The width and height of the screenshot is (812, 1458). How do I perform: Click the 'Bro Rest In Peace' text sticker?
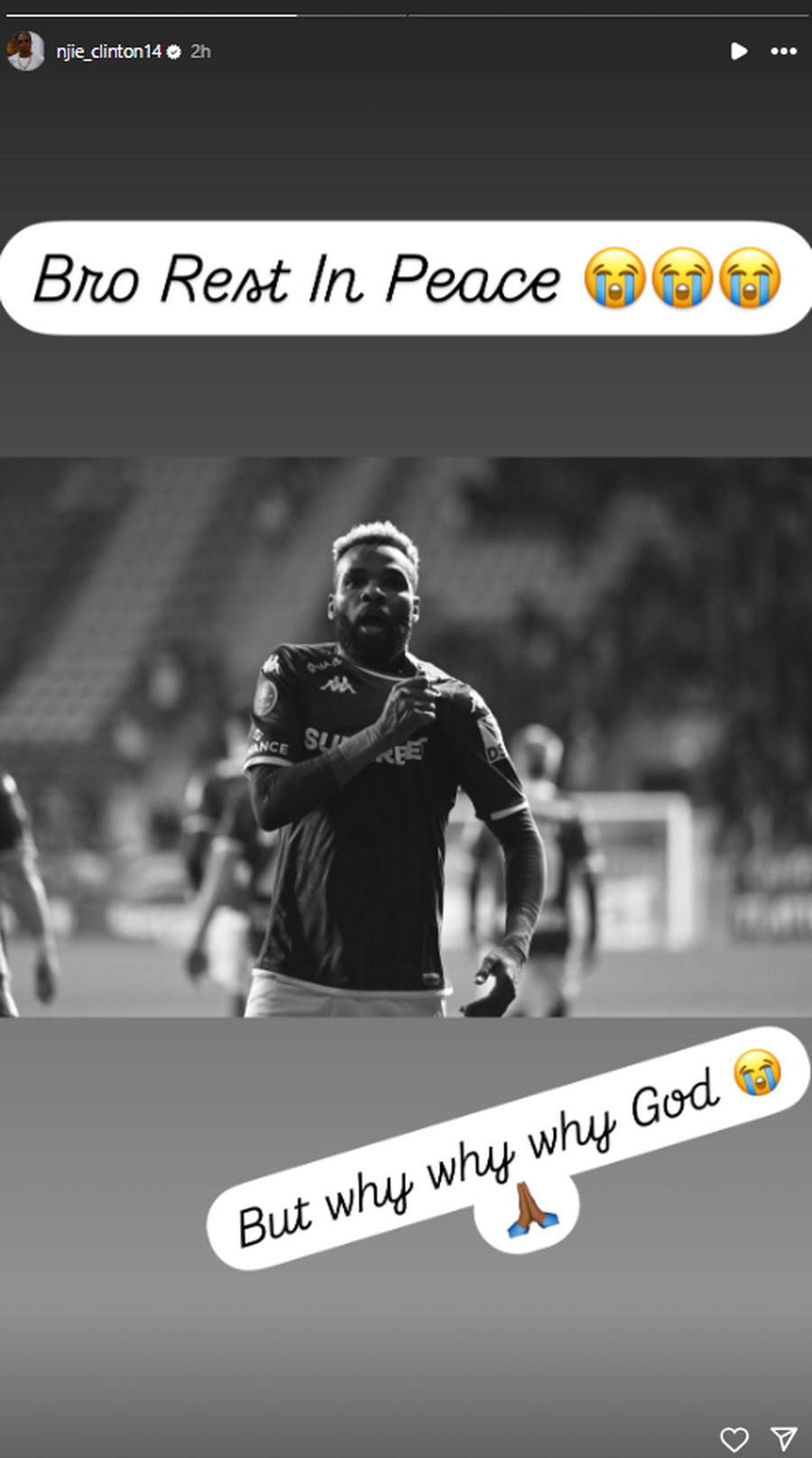coord(298,278)
